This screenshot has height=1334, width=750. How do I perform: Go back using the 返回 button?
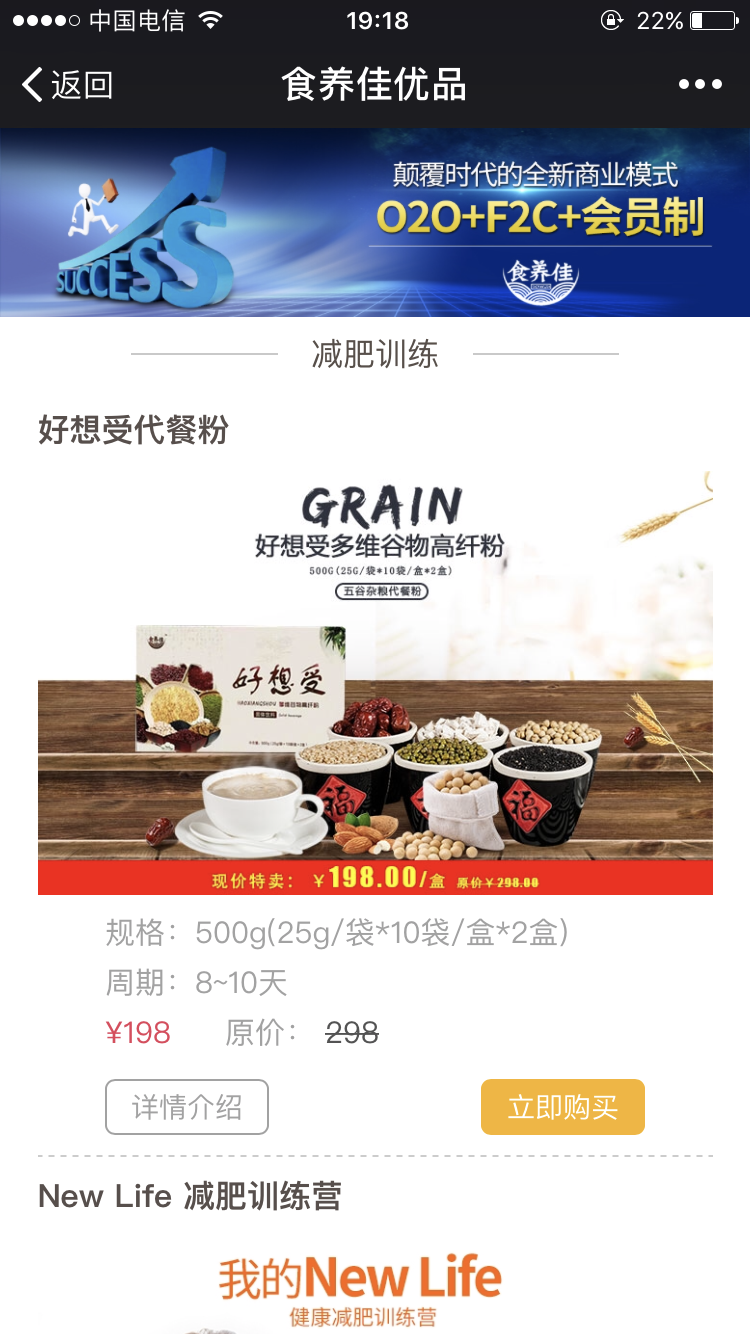67,85
